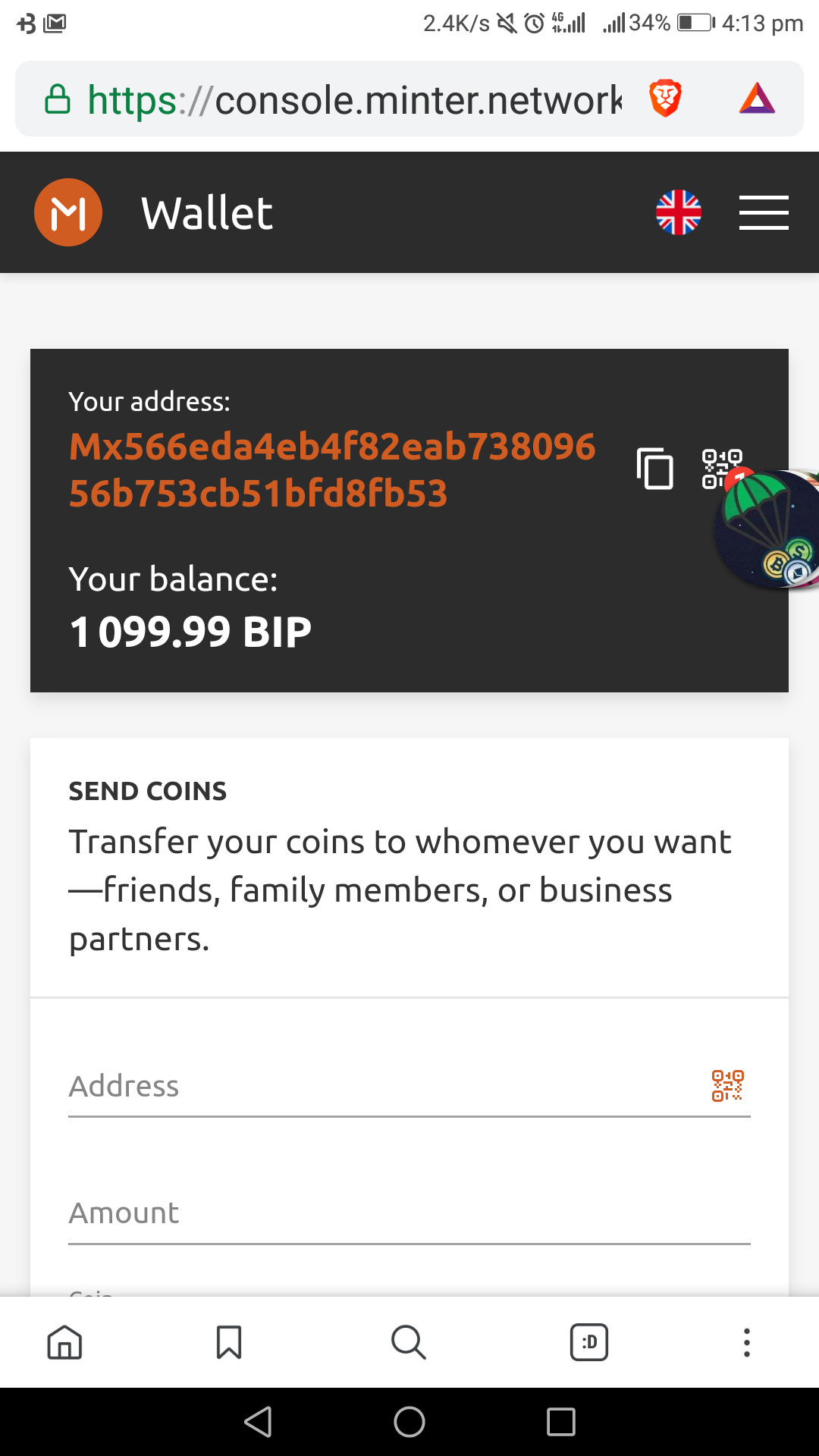The height and width of the screenshot is (1456, 819).
Task: Show the wallet address QR code
Action: click(715, 464)
